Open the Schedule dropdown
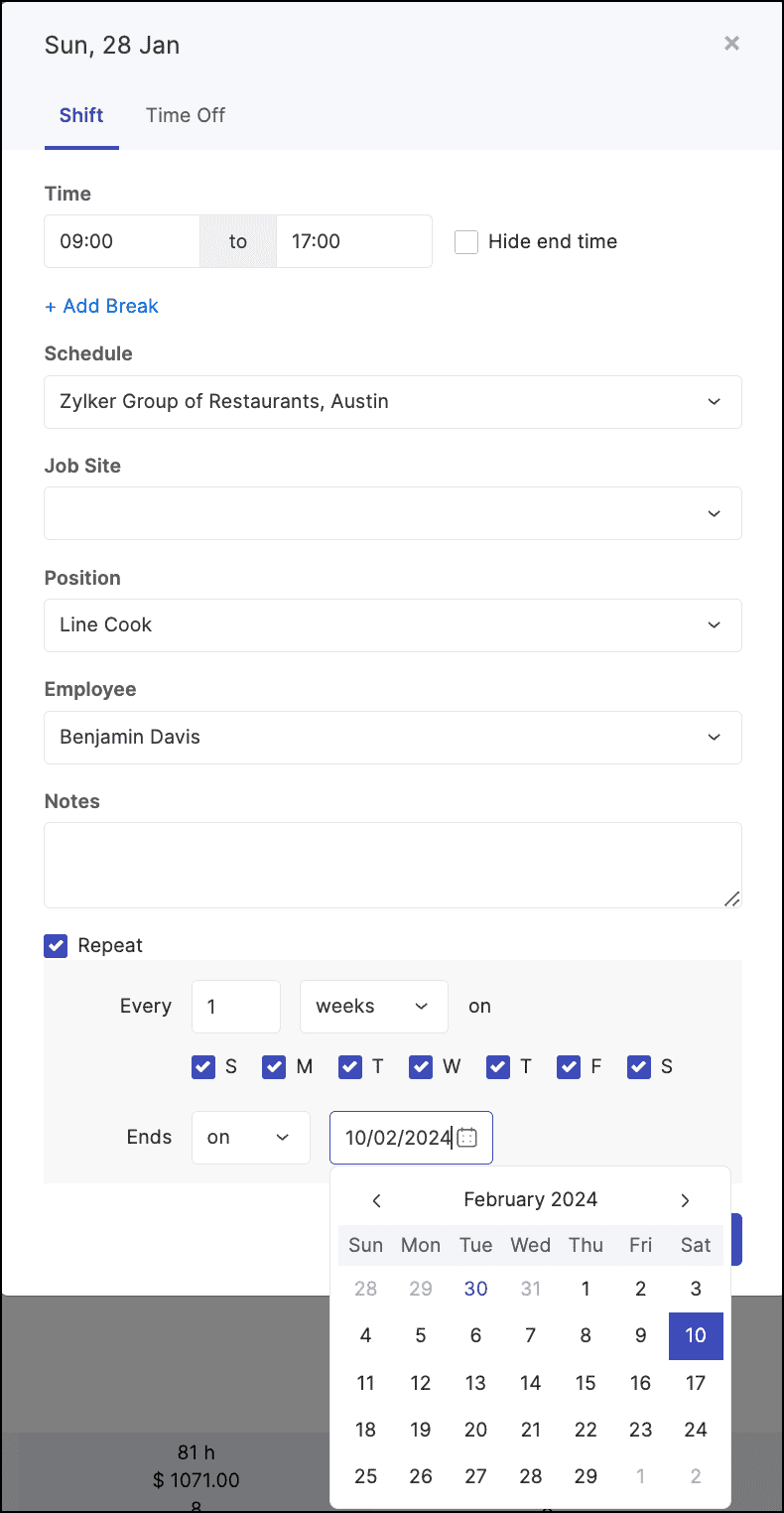This screenshot has height=1513, width=784. click(392, 402)
